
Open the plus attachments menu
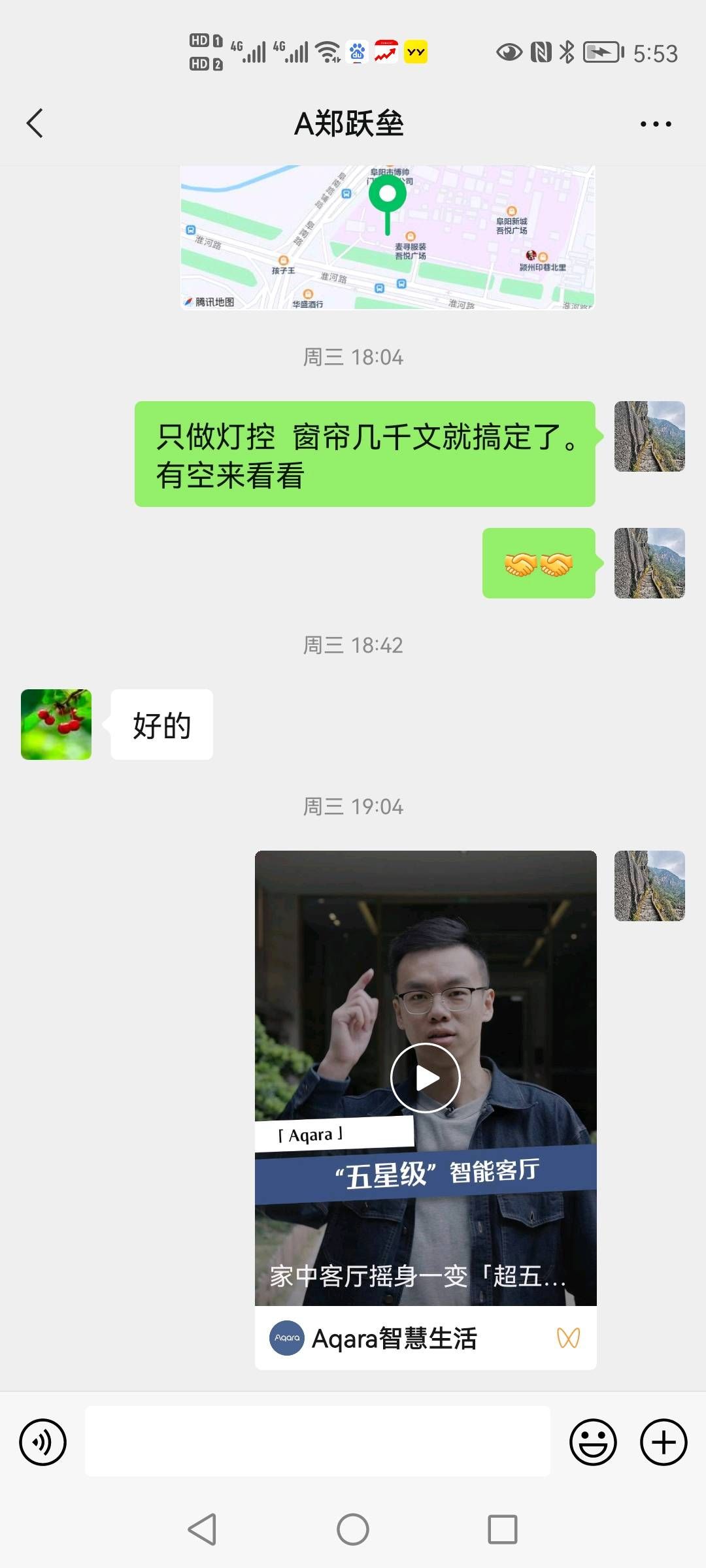point(664,1442)
